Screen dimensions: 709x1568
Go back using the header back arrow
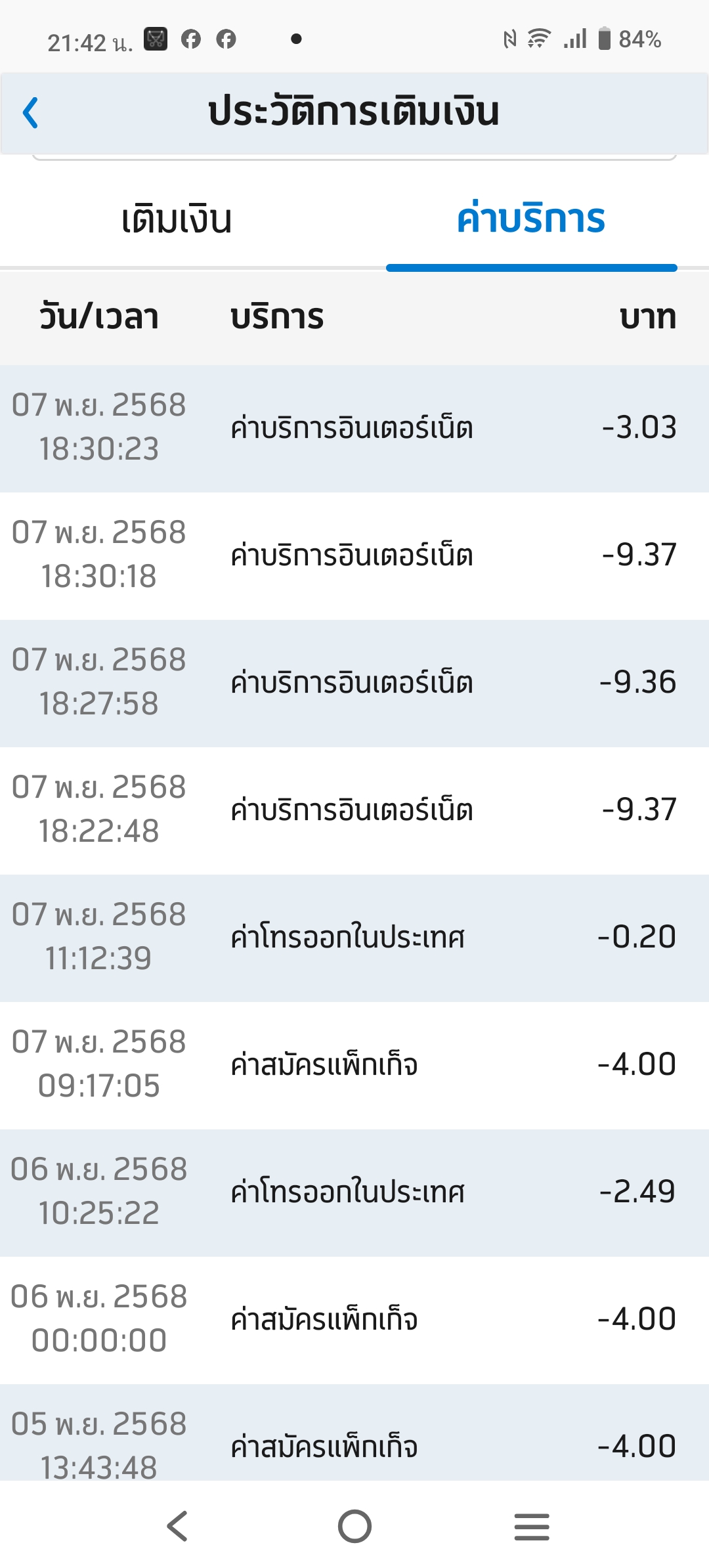[31, 112]
